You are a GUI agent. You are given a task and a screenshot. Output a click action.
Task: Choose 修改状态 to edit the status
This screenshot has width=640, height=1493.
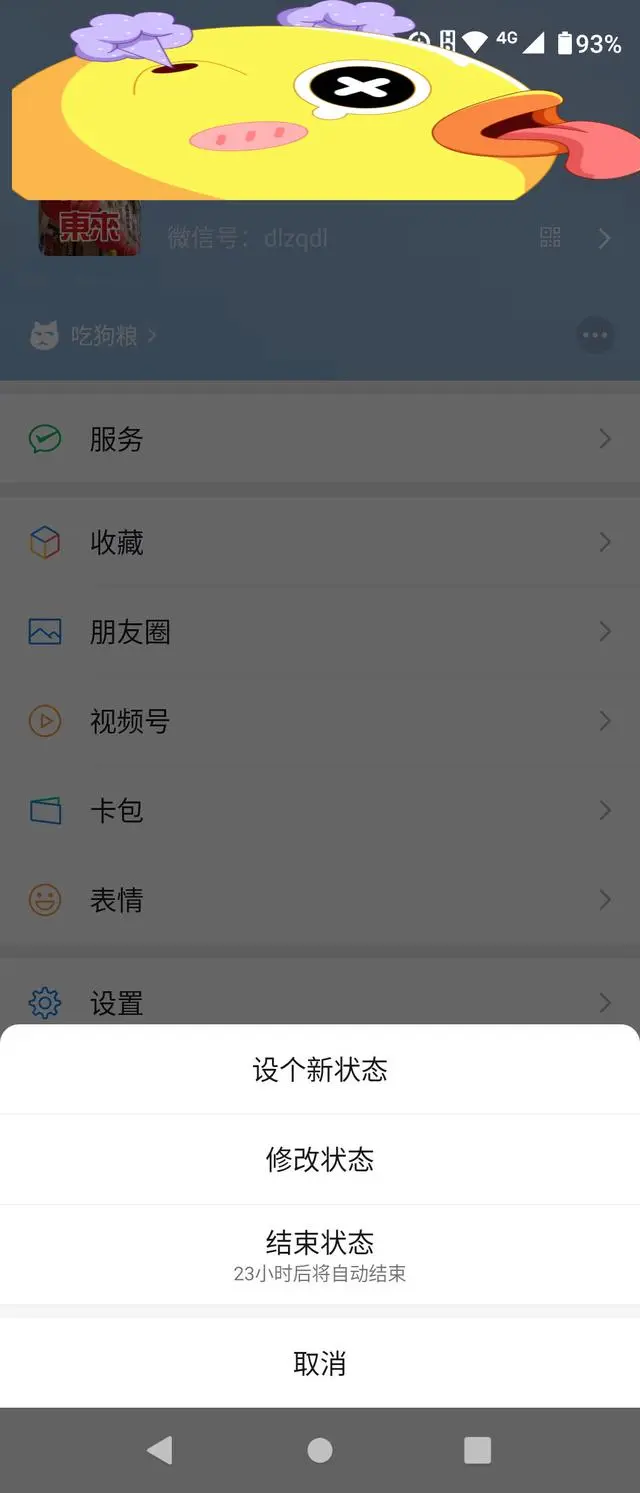click(x=320, y=1159)
